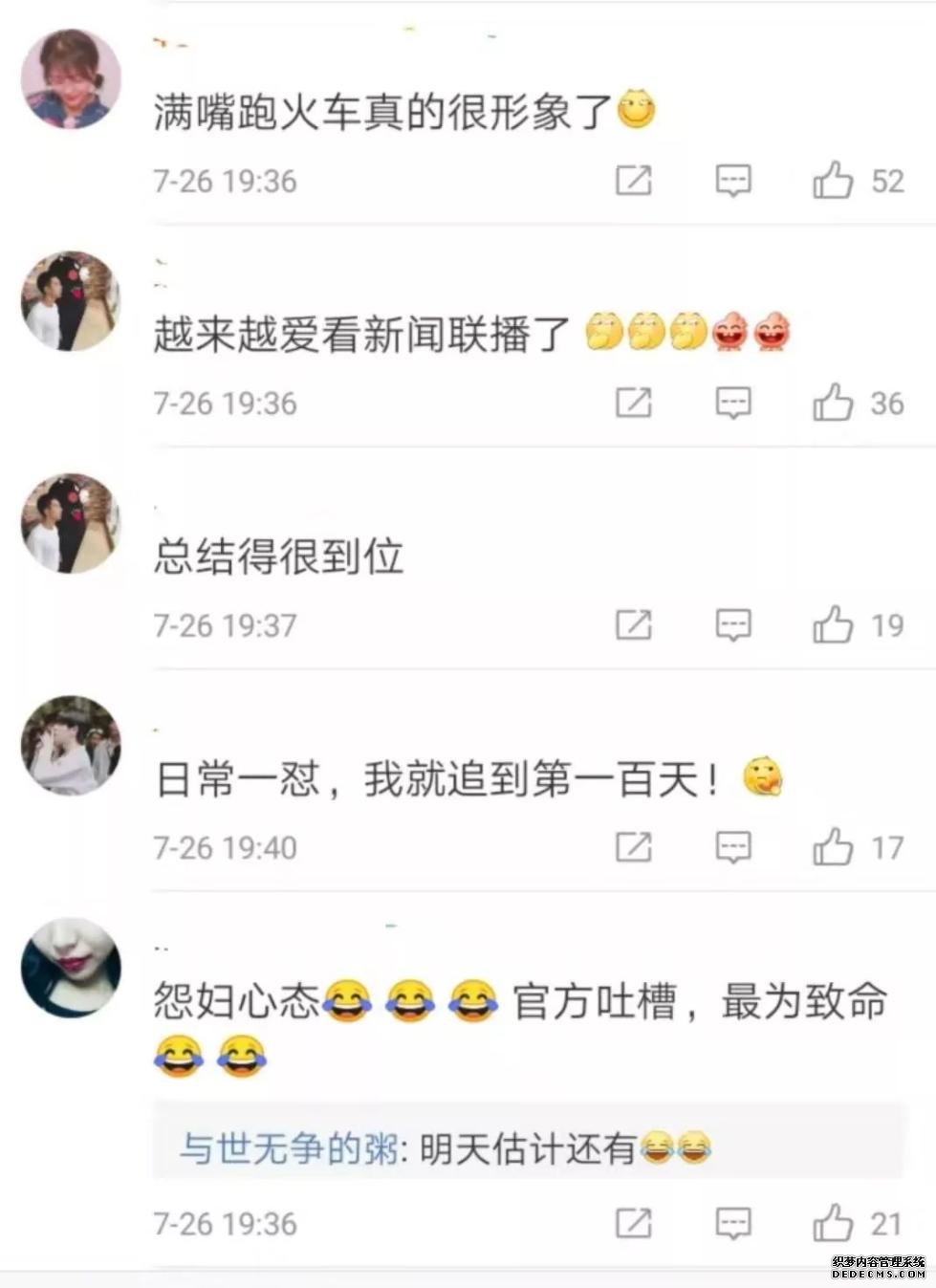936x1288 pixels.
Task: Like the comment 越来越爱看新闻联播了
Action: pos(833,403)
